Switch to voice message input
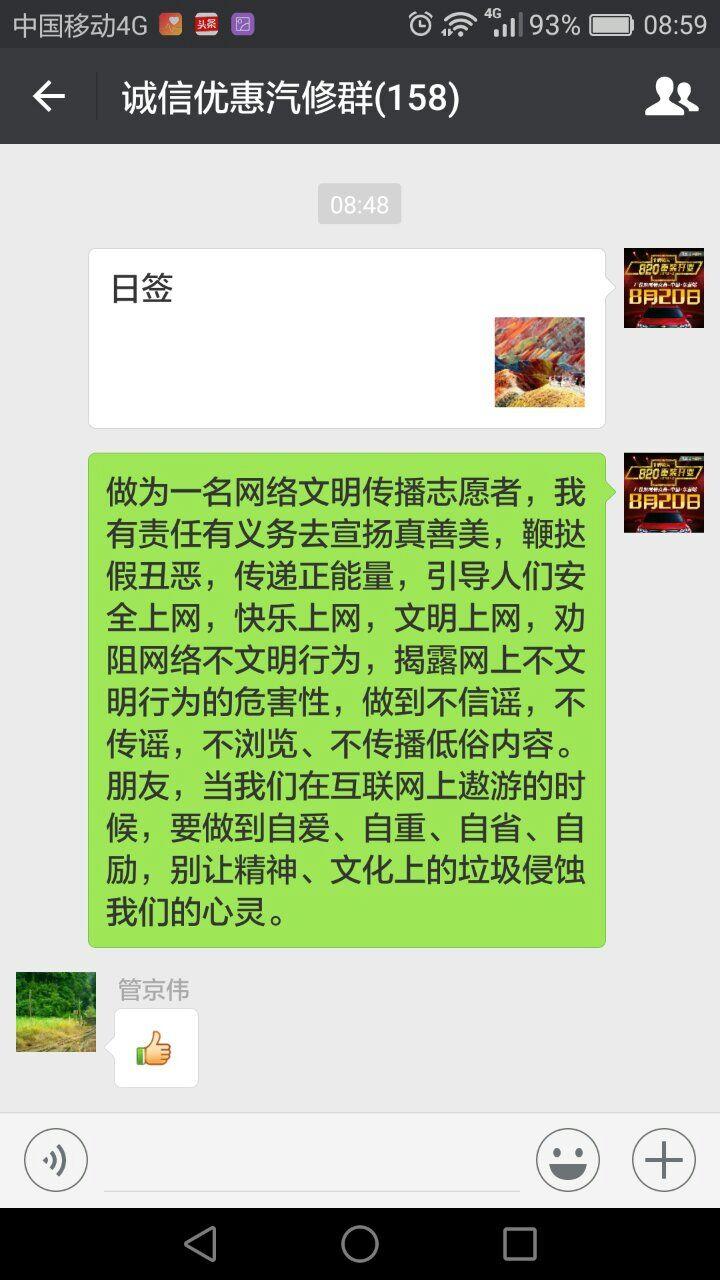The width and height of the screenshot is (720, 1280). tap(56, 1160)
